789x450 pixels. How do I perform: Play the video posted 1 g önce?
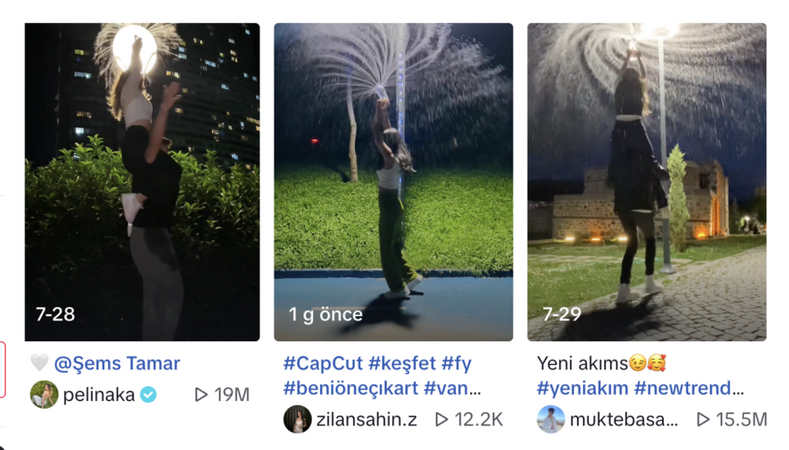click(x=393, y=182)
